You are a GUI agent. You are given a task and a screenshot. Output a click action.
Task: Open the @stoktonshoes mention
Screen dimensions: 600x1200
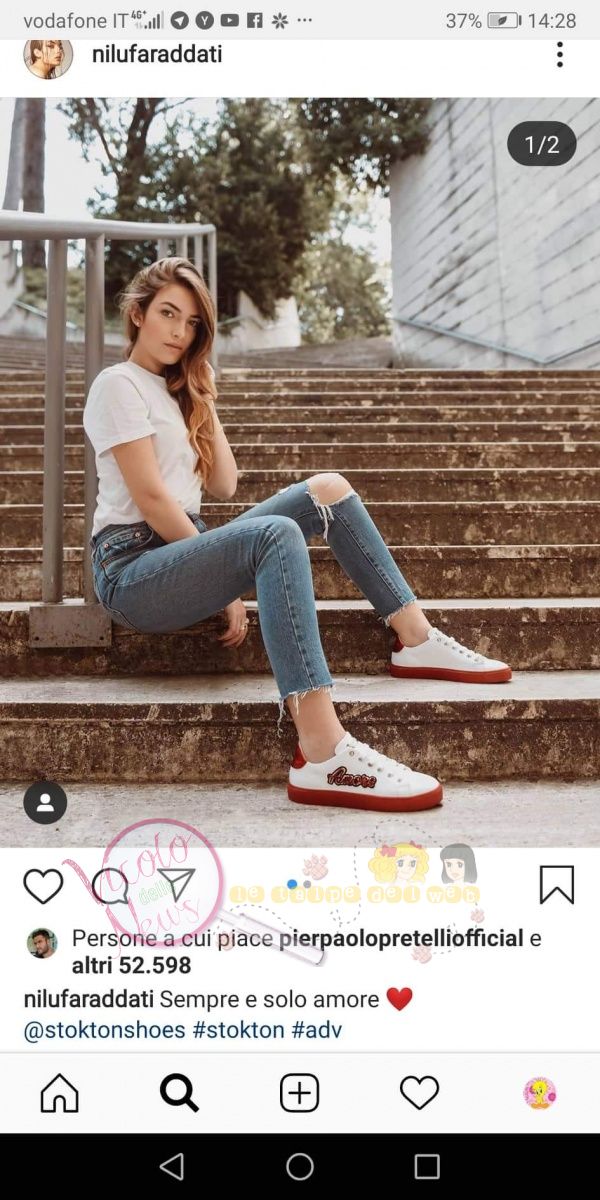(x=102, y=1031)
